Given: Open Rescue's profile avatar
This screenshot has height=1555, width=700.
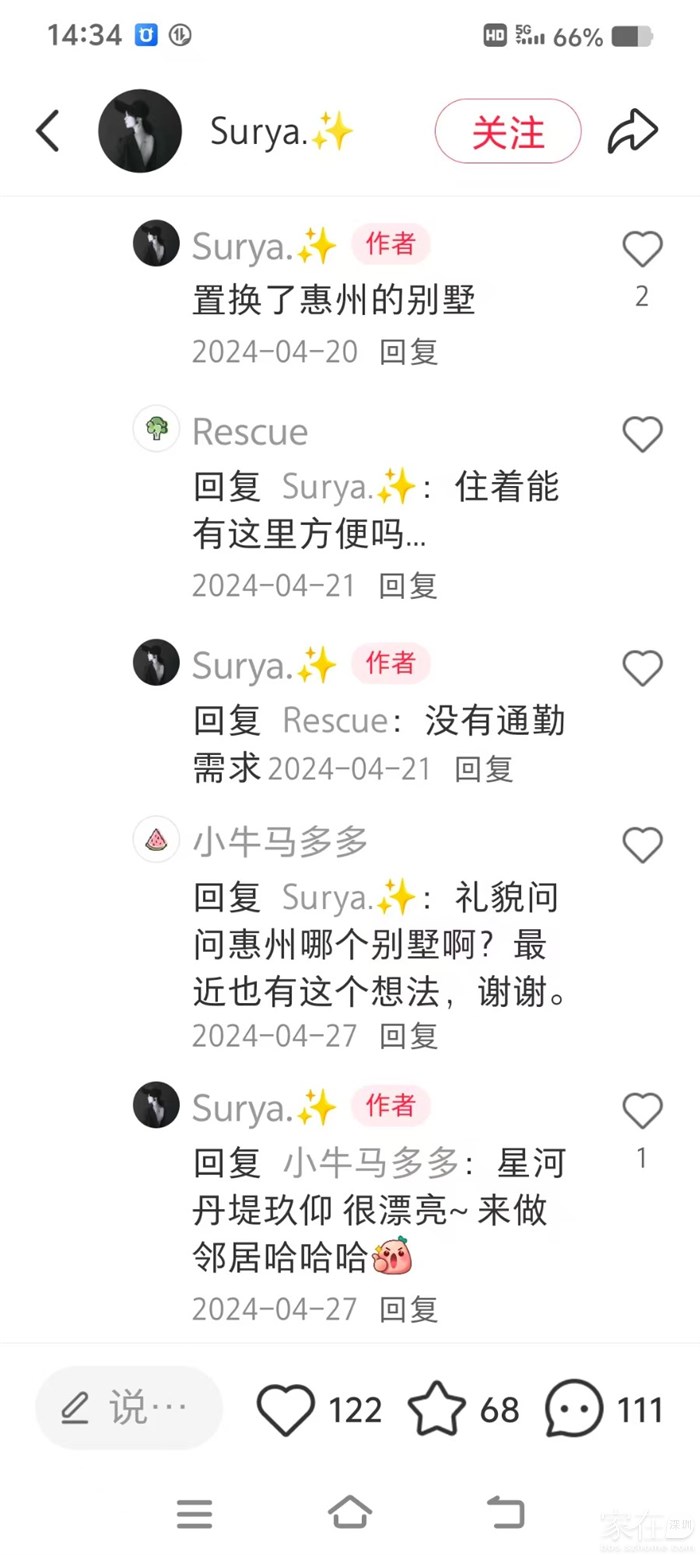Looking at the screenshot, I should click(156, 429).
